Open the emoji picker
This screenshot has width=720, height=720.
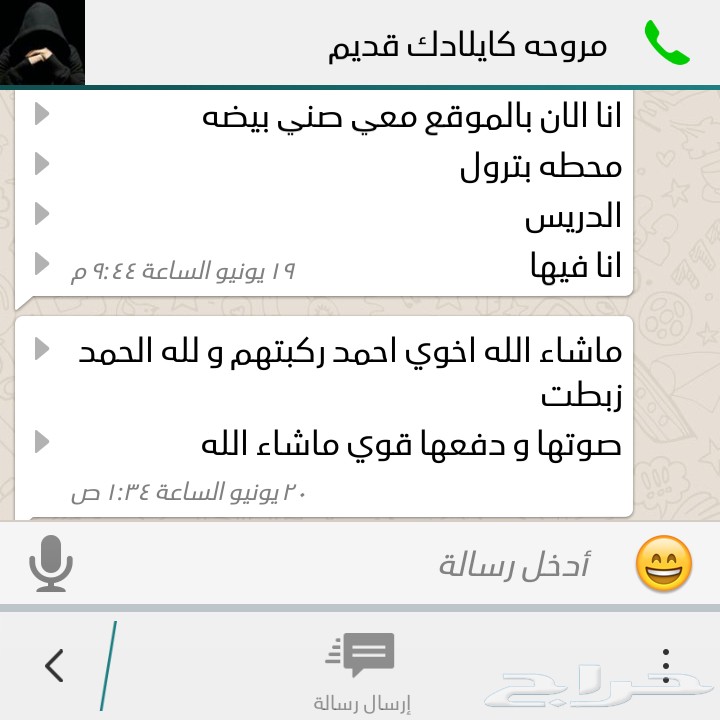click(664, 563)
